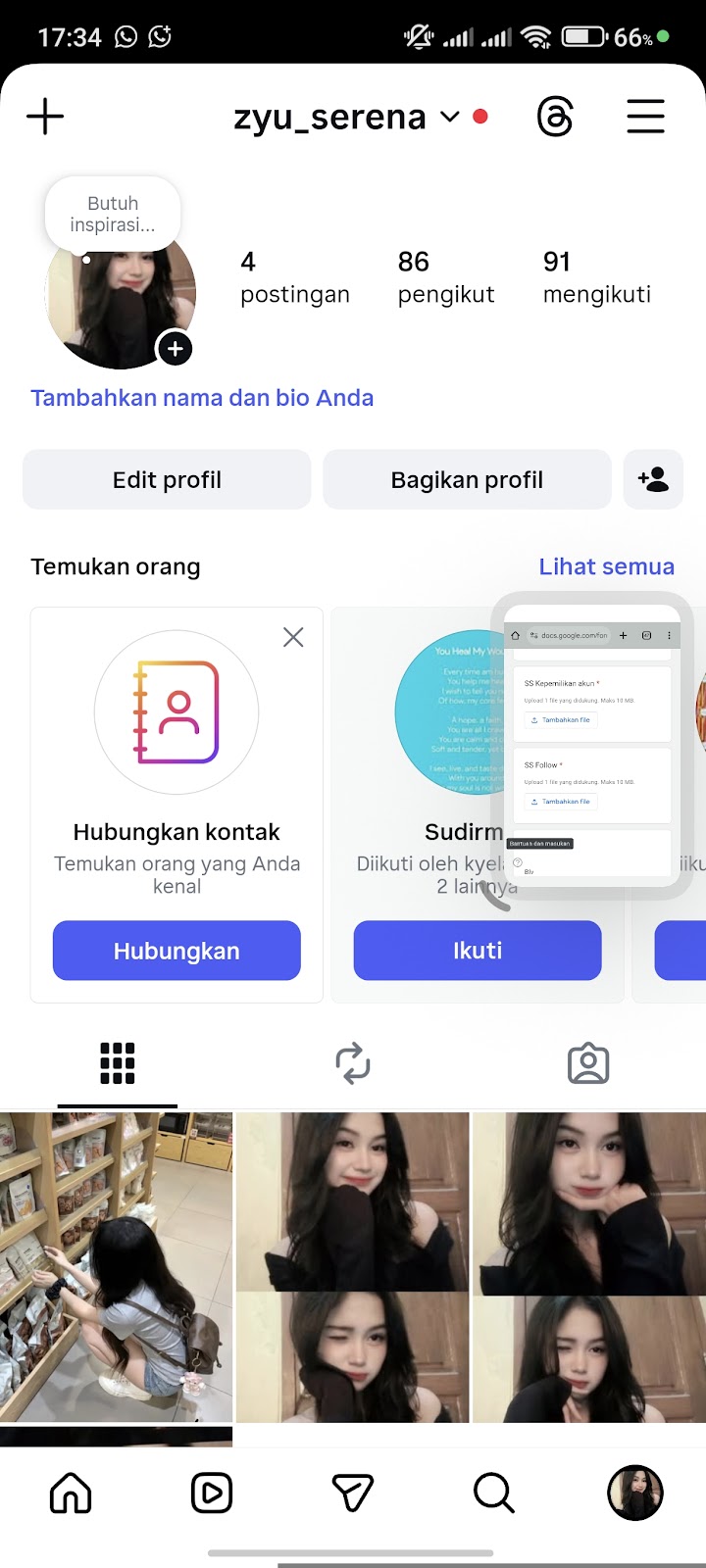The image size is (706, 1568).
Task: Open the search tab
Action: click(493, 1494)
